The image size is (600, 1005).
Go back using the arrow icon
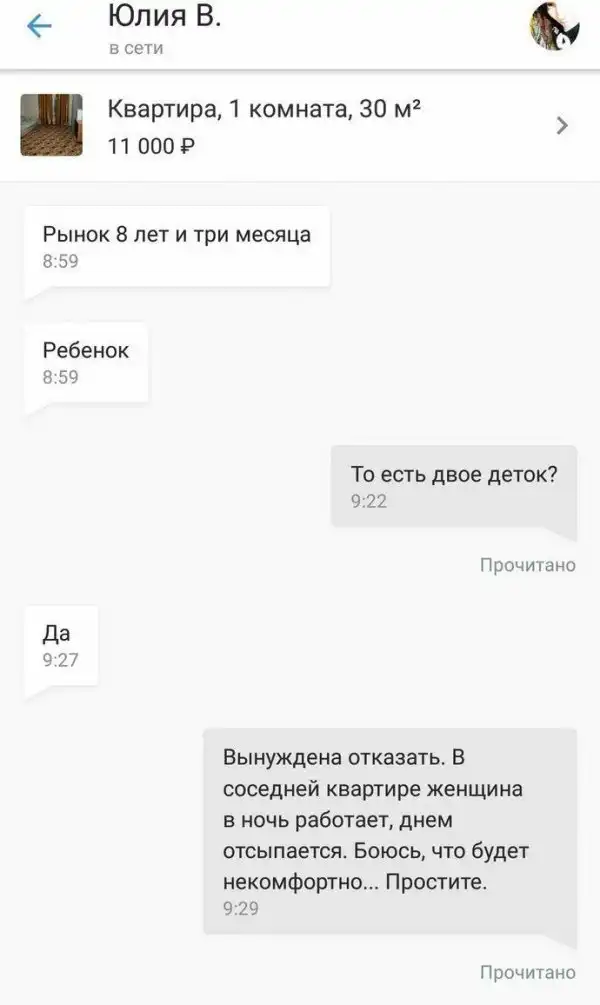(39, 27)
